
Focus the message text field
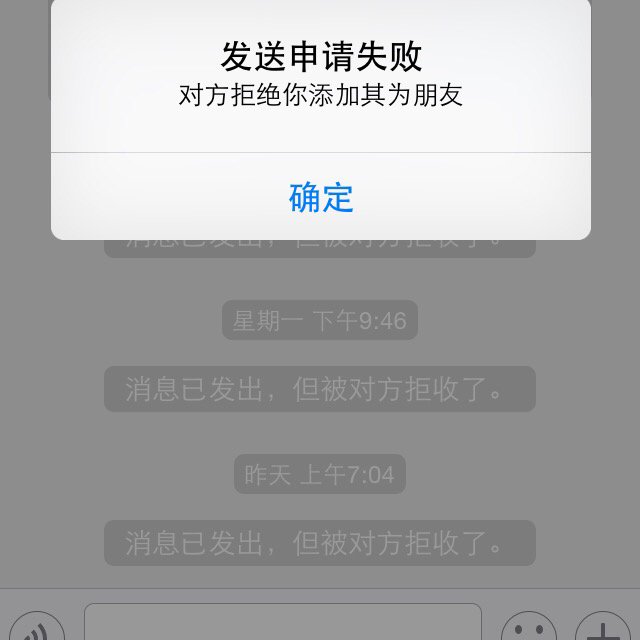(x=282, y=622)
